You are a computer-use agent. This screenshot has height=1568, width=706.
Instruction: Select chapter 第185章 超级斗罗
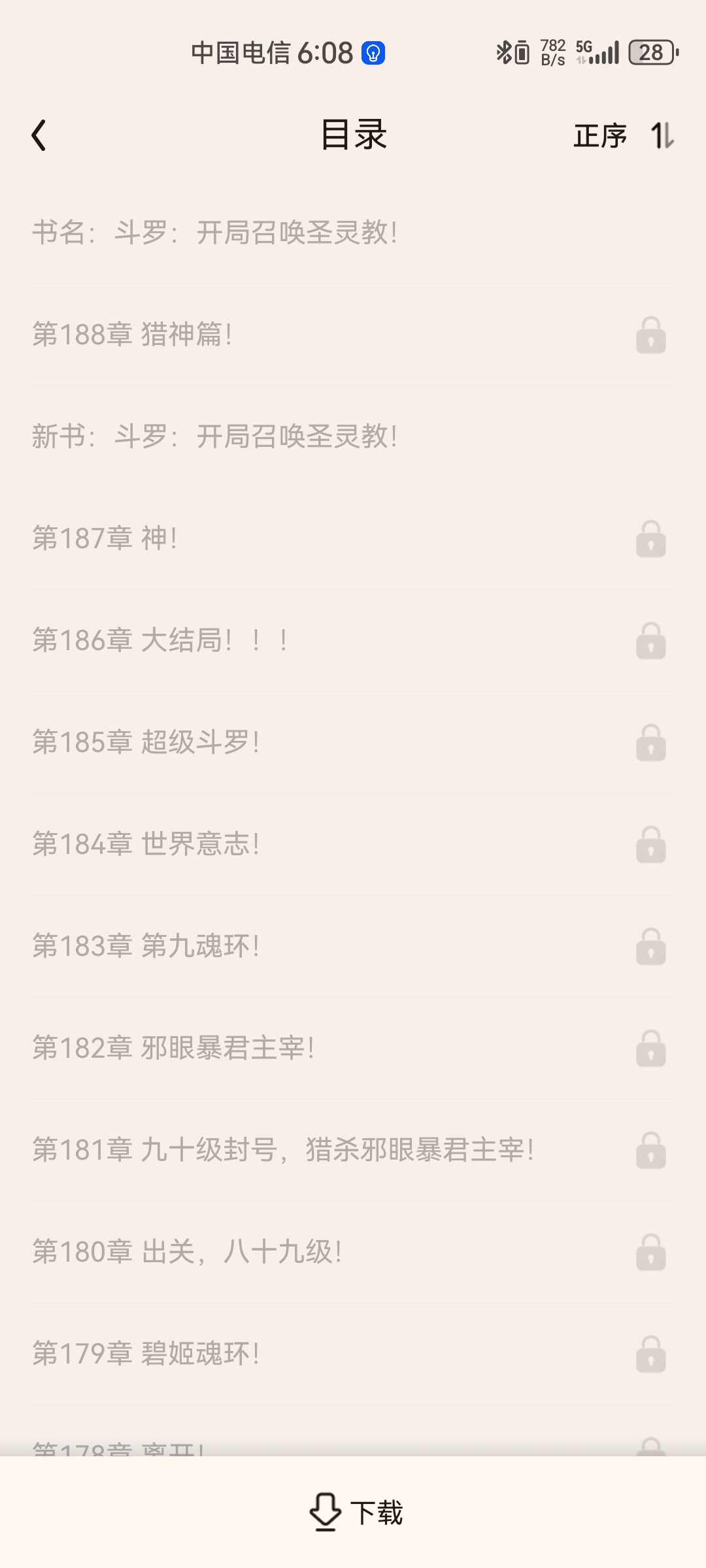click(x=353, y=742)
